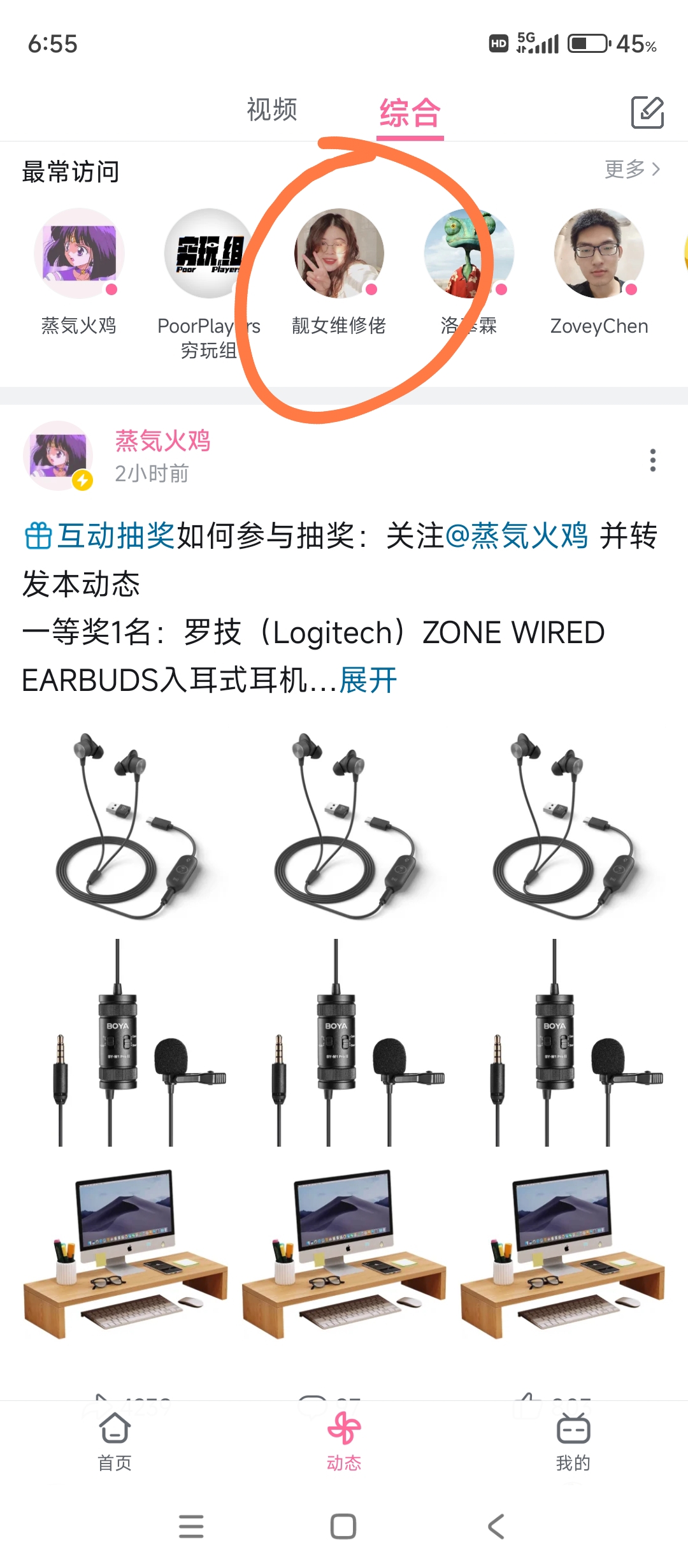Tap the 互动抽奖 lottery link
This screenshot has height=1568, width=688.
click(x=101, y=535)
